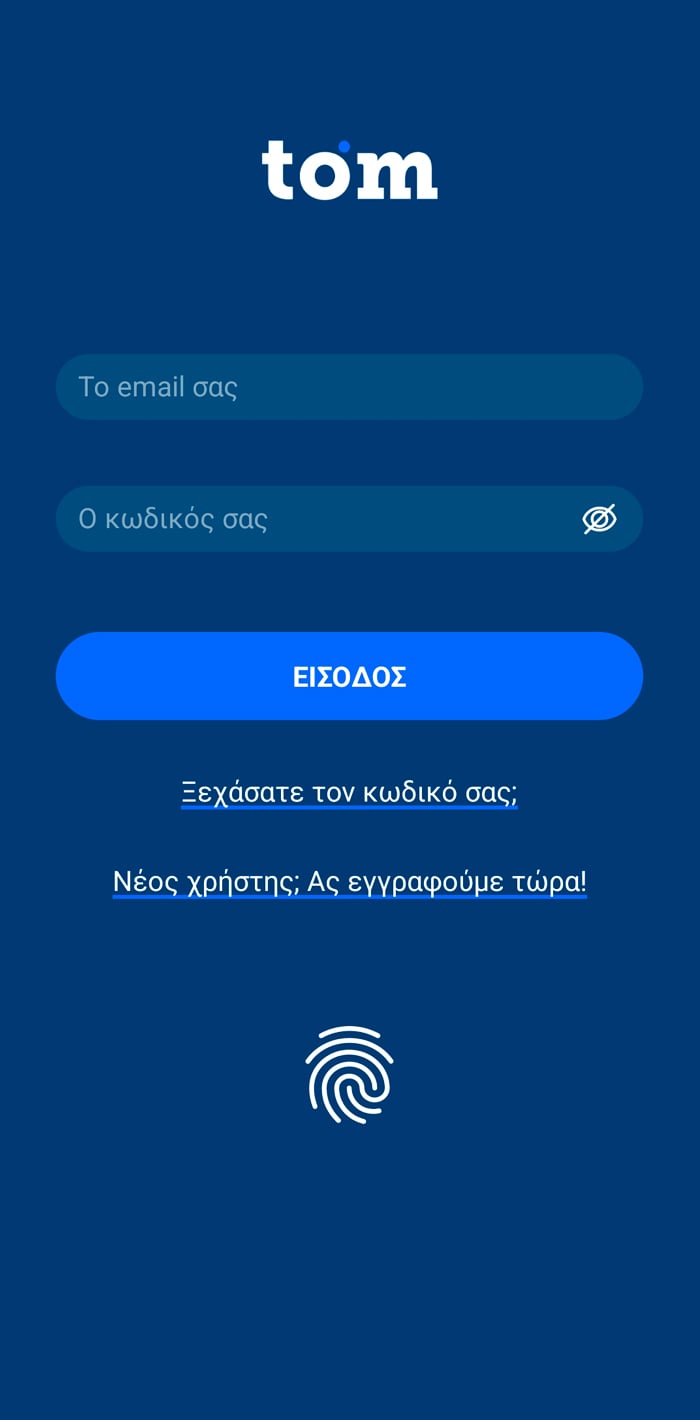This screenshot has width=700, height=1420.
Task: Tap the 'Το email σας' field
Action: coord(349,387)
